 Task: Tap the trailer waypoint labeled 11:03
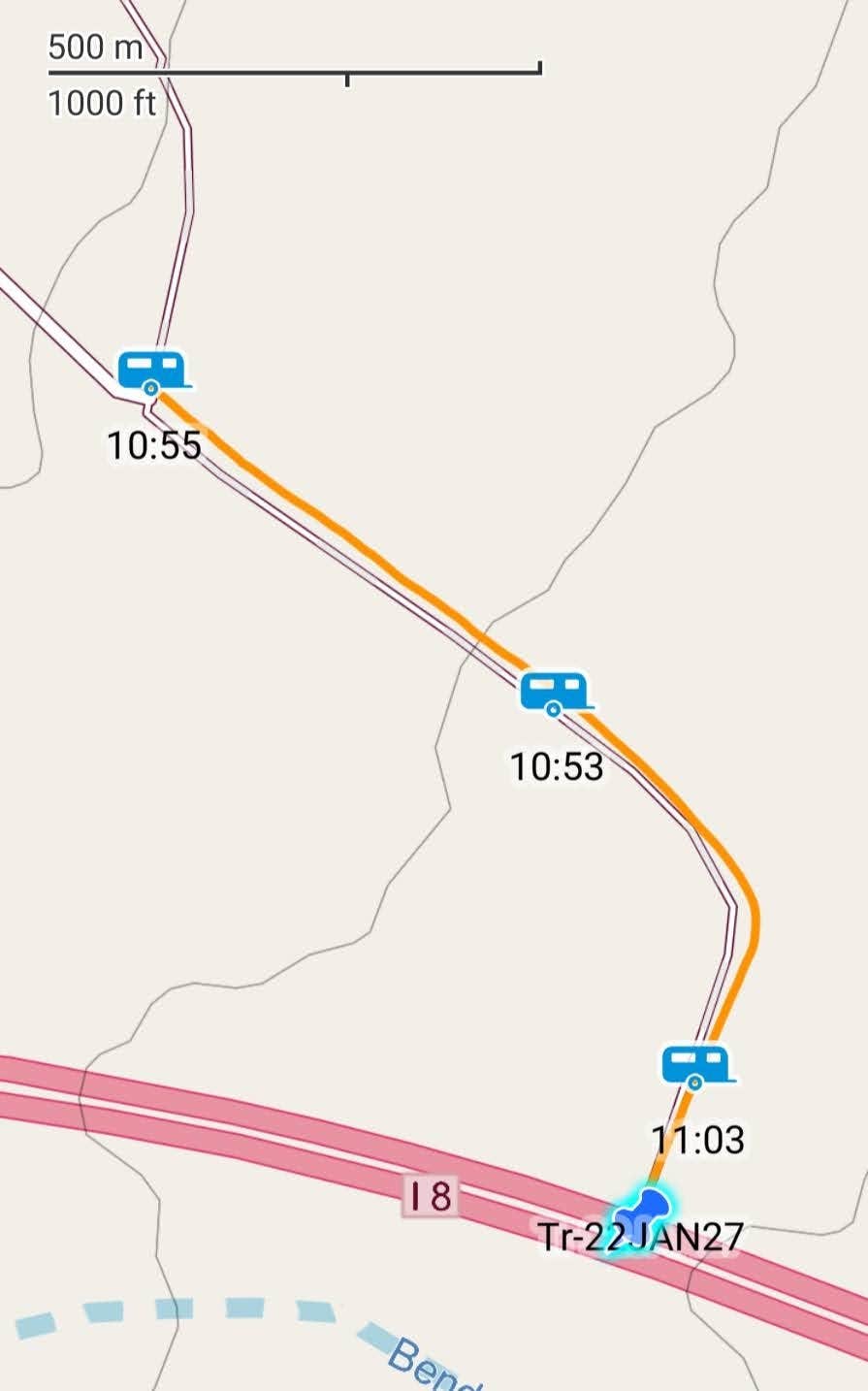click(x=696, y=1065)
